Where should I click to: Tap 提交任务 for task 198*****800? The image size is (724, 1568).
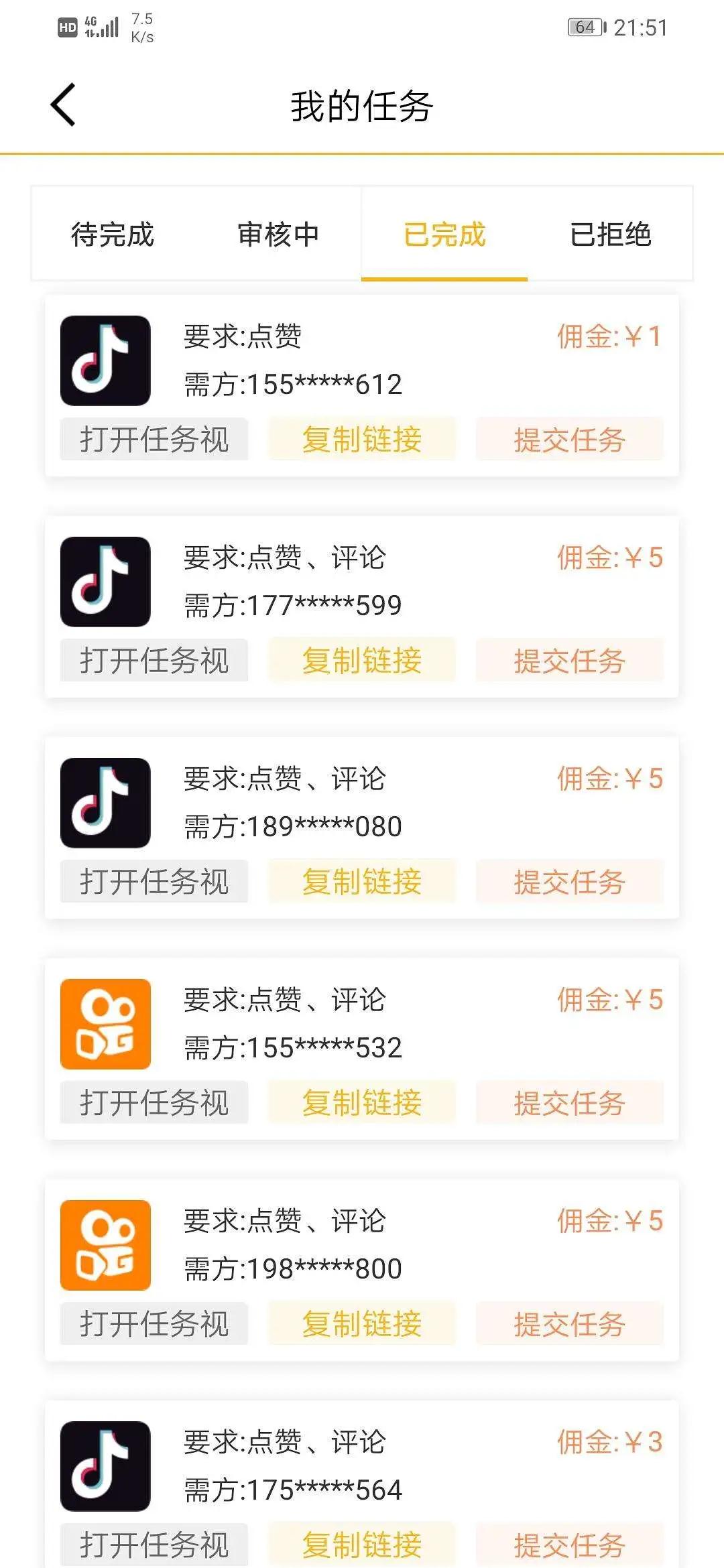click(x=570, y=1324)
